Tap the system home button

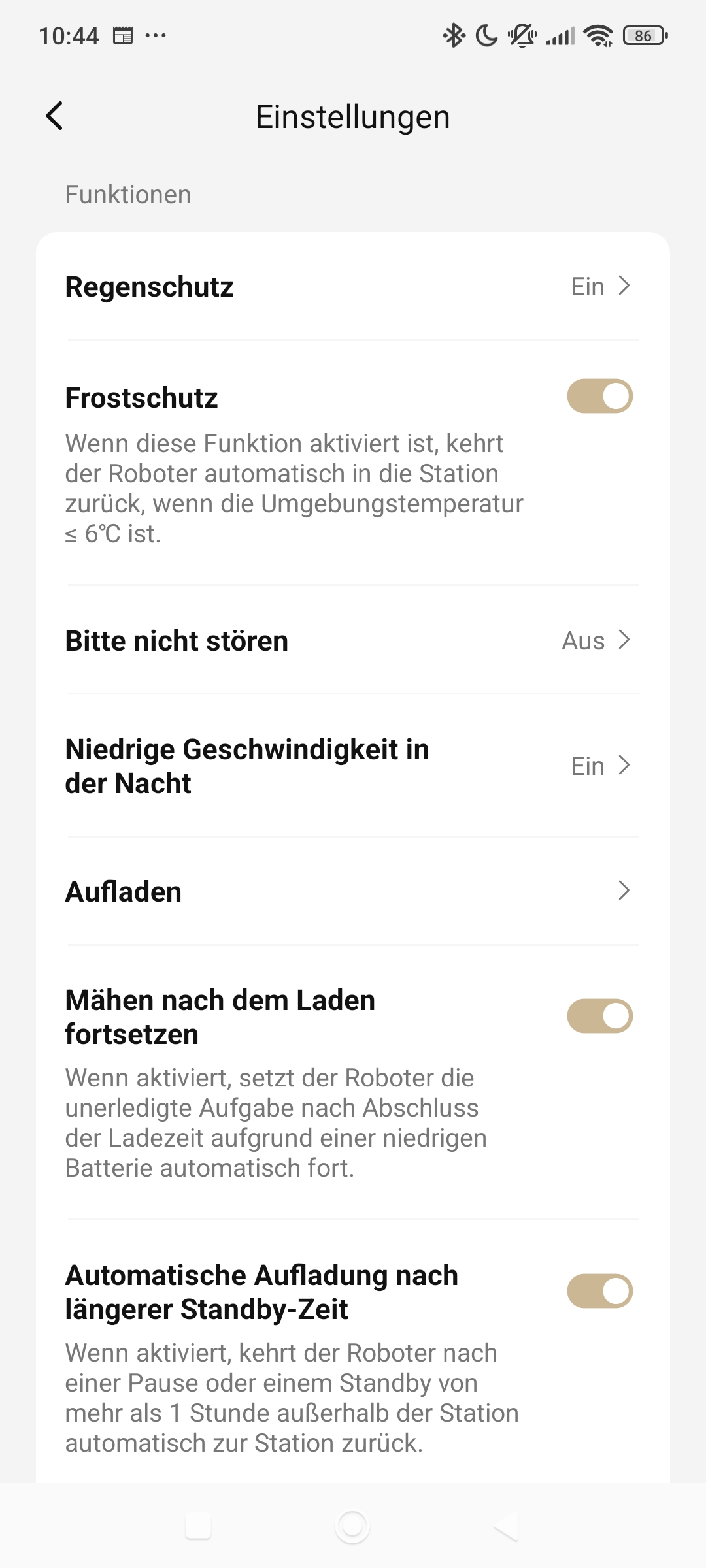[x=352, y=1527]
